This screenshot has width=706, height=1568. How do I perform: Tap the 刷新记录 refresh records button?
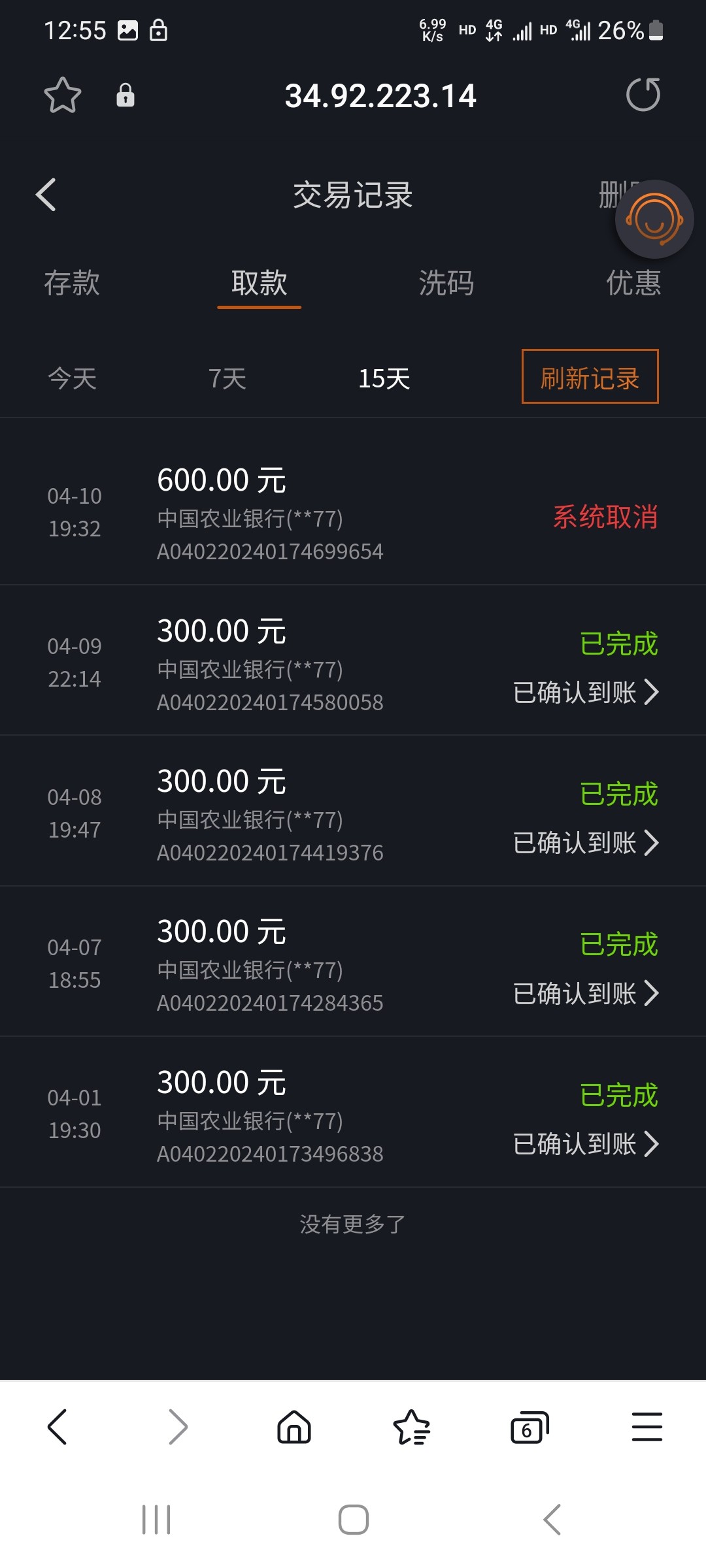tap(589, 378)
